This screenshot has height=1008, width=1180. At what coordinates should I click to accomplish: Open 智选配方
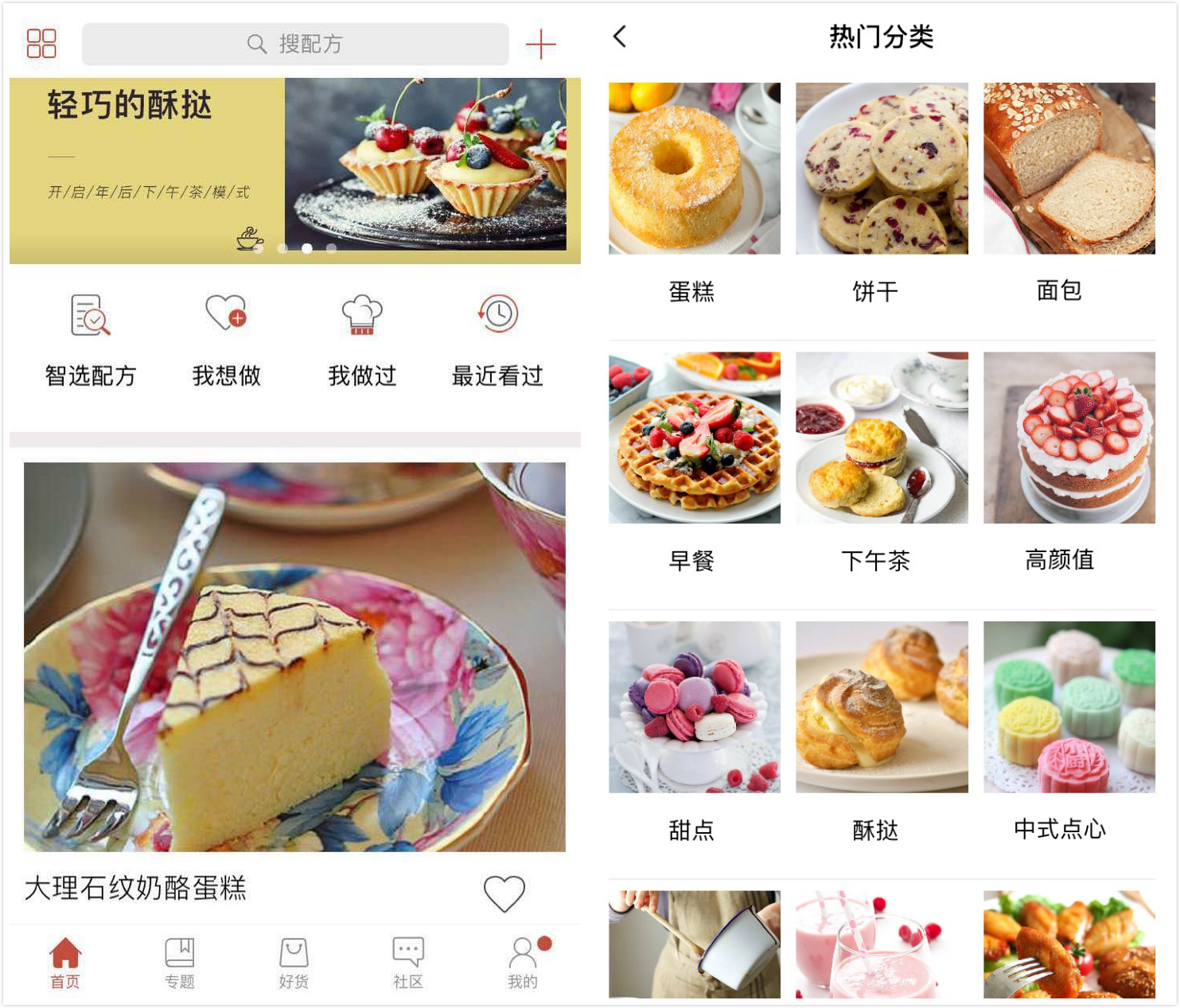[91, 340]
